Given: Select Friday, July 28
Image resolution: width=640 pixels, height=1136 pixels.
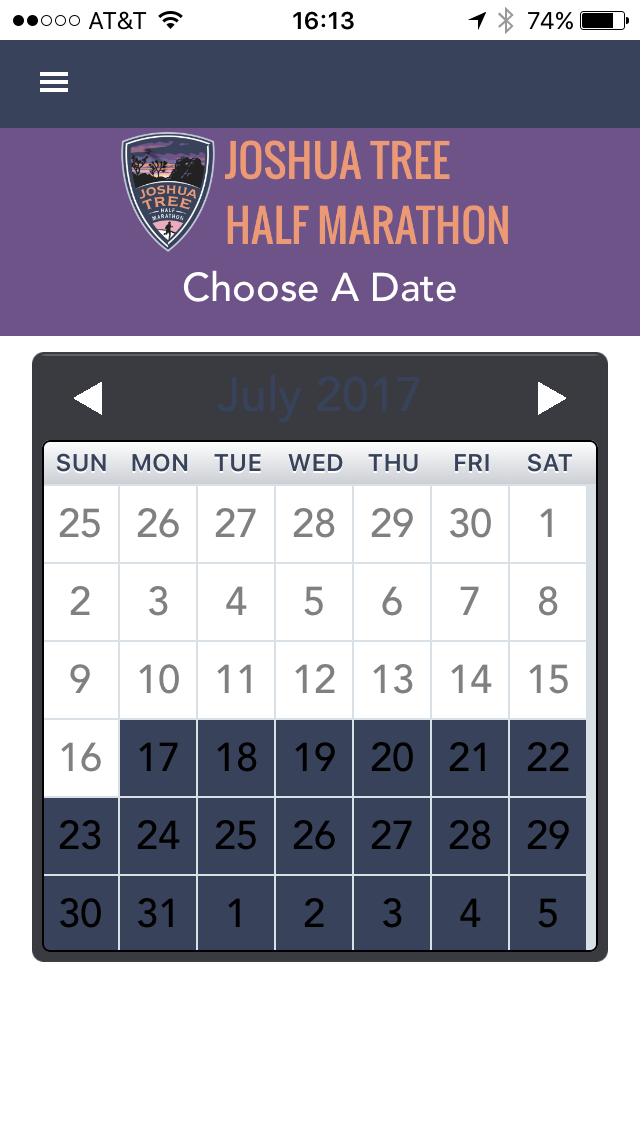Looking at the screenshot, I should (470, 836).
